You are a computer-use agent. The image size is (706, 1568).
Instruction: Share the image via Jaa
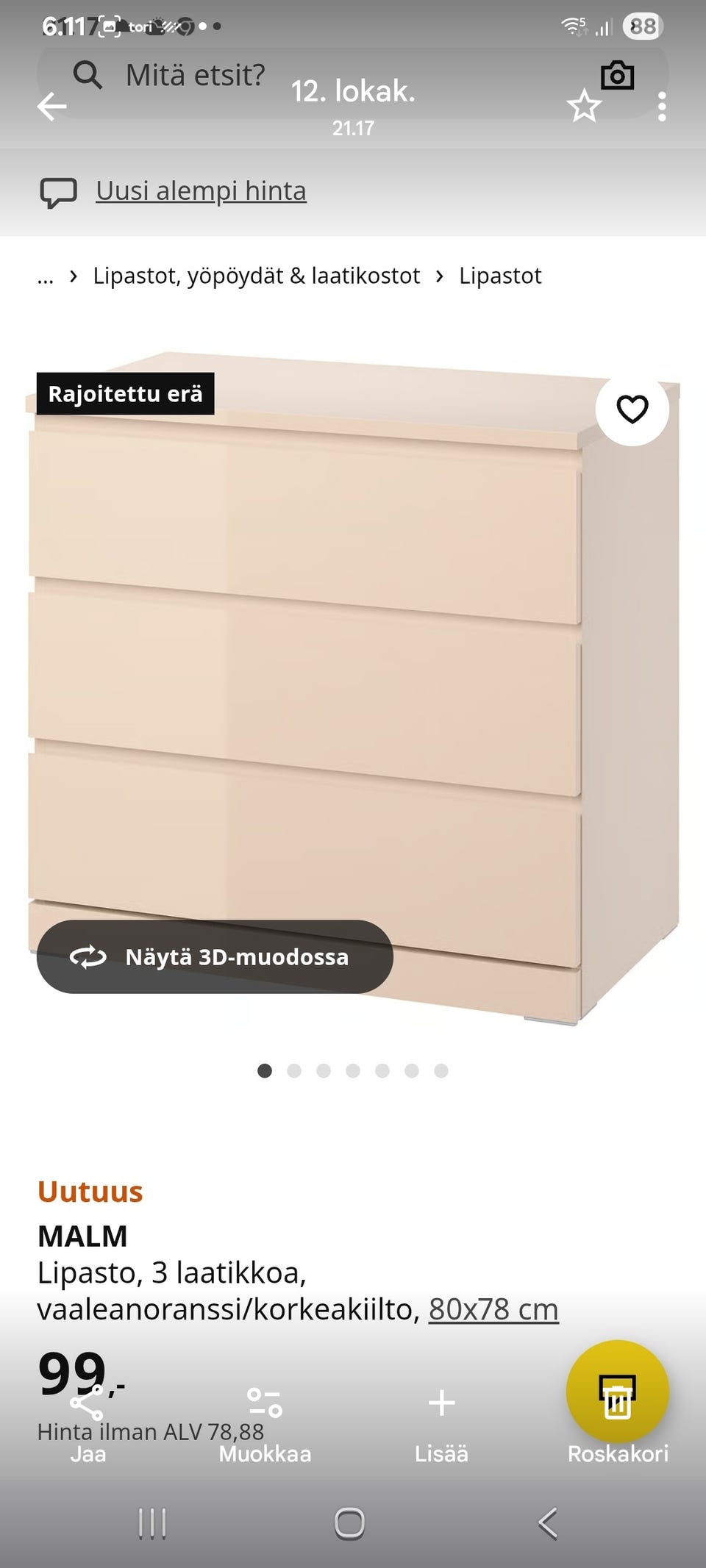coord(88,1424)
